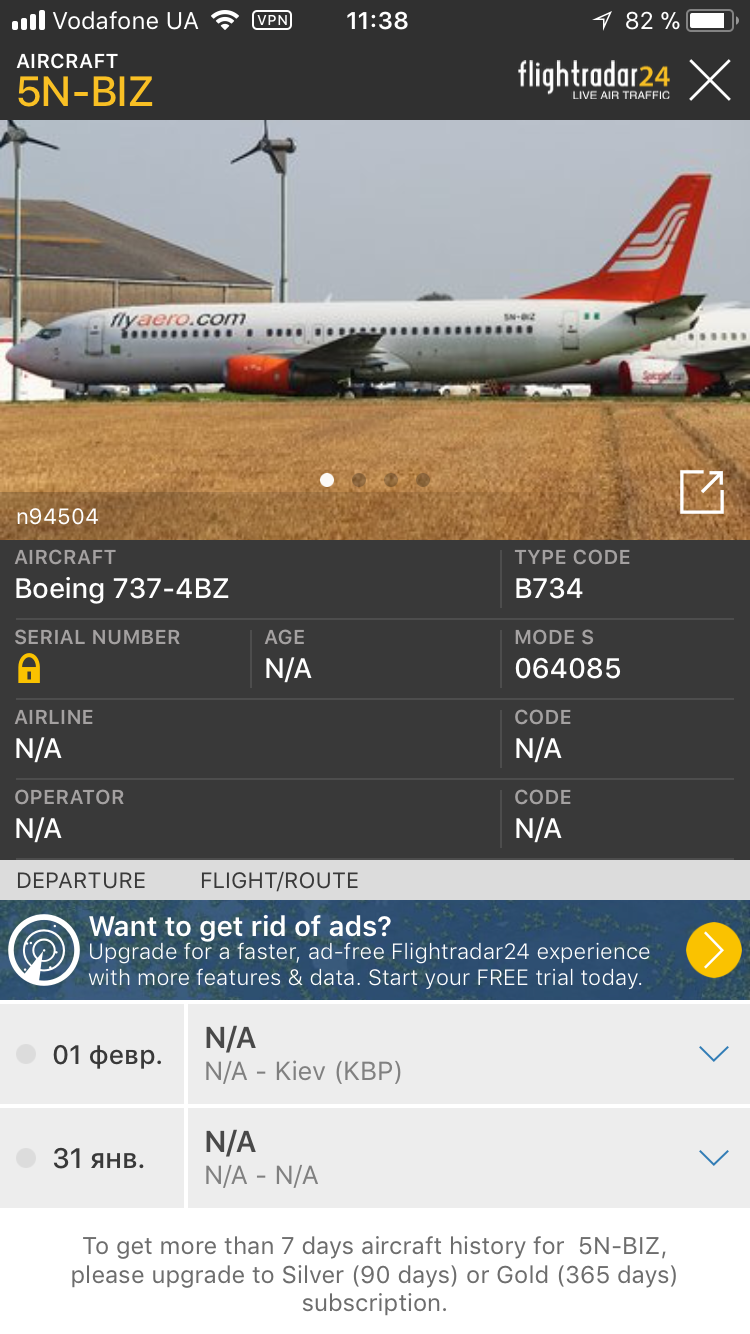Unlock the locked serial number

29,669
